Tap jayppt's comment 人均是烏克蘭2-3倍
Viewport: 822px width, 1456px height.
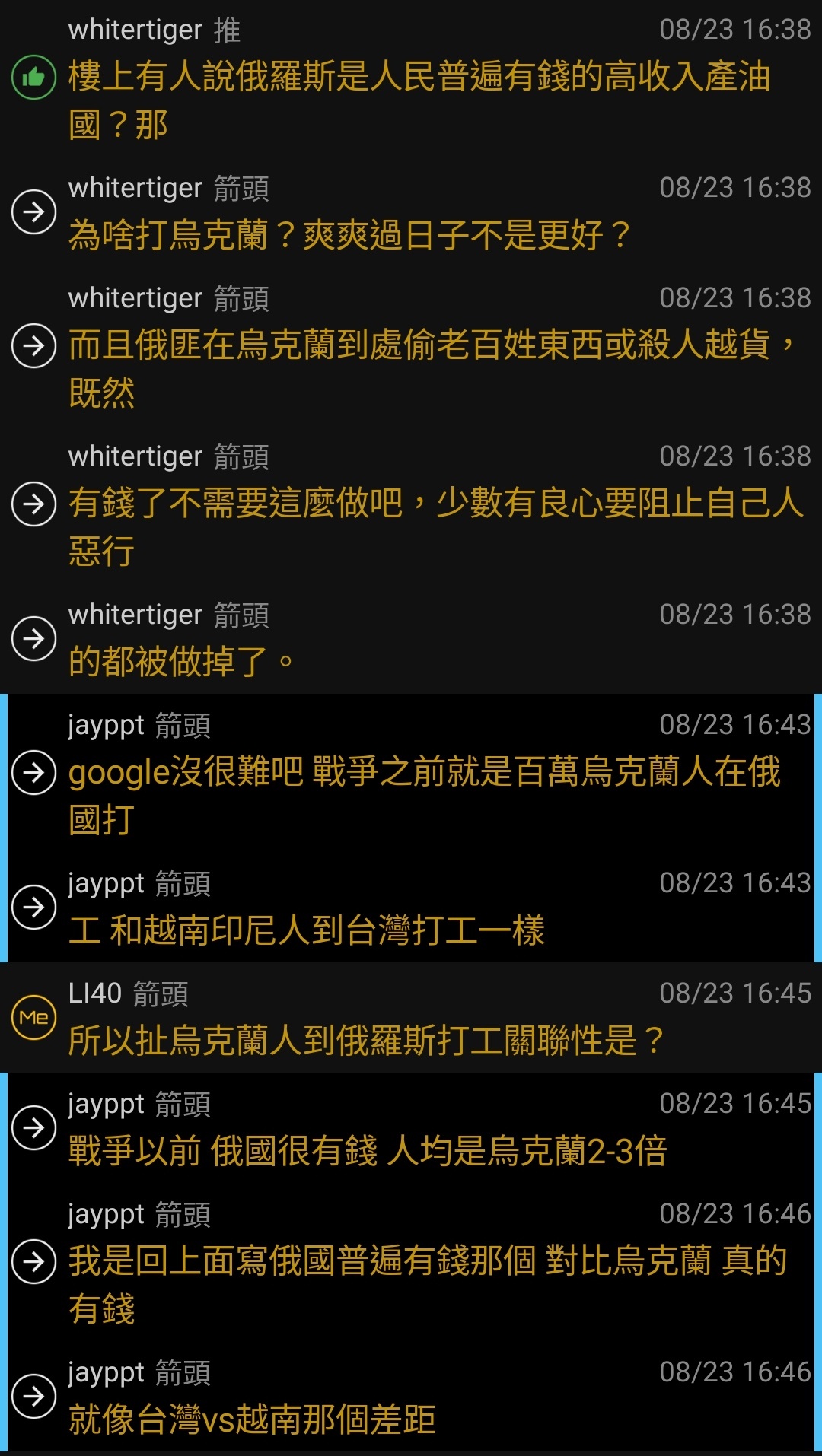(411, 1127)
